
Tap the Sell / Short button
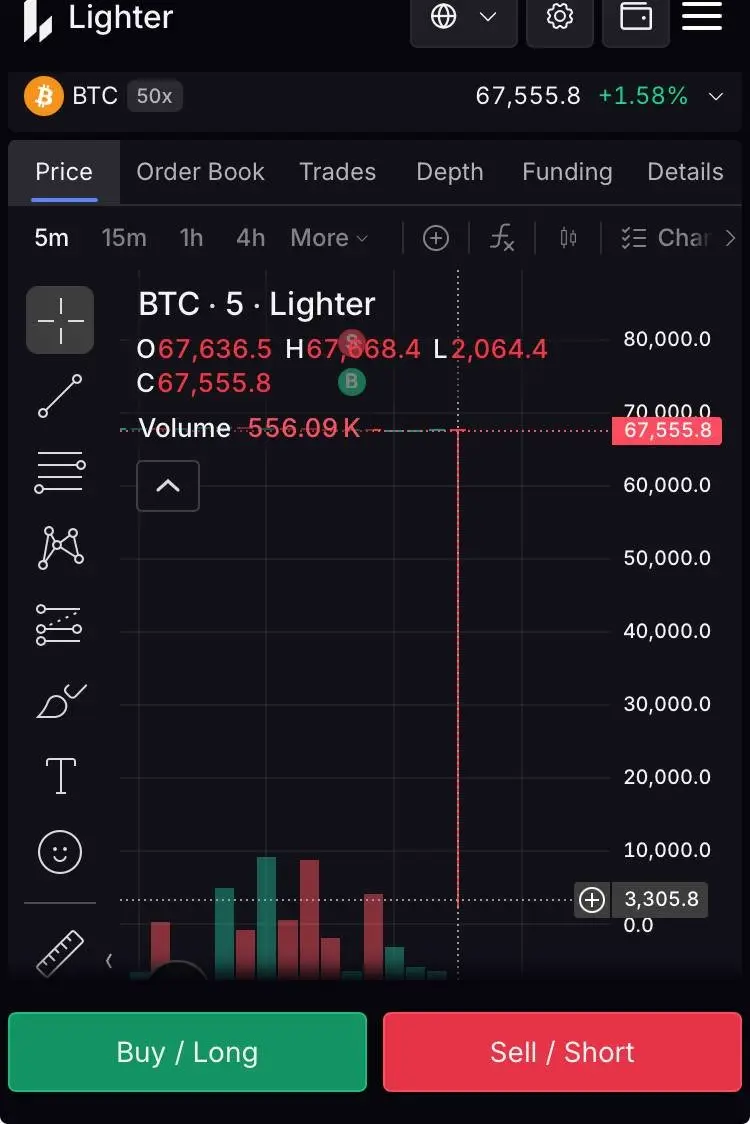tap(562, 1052)
